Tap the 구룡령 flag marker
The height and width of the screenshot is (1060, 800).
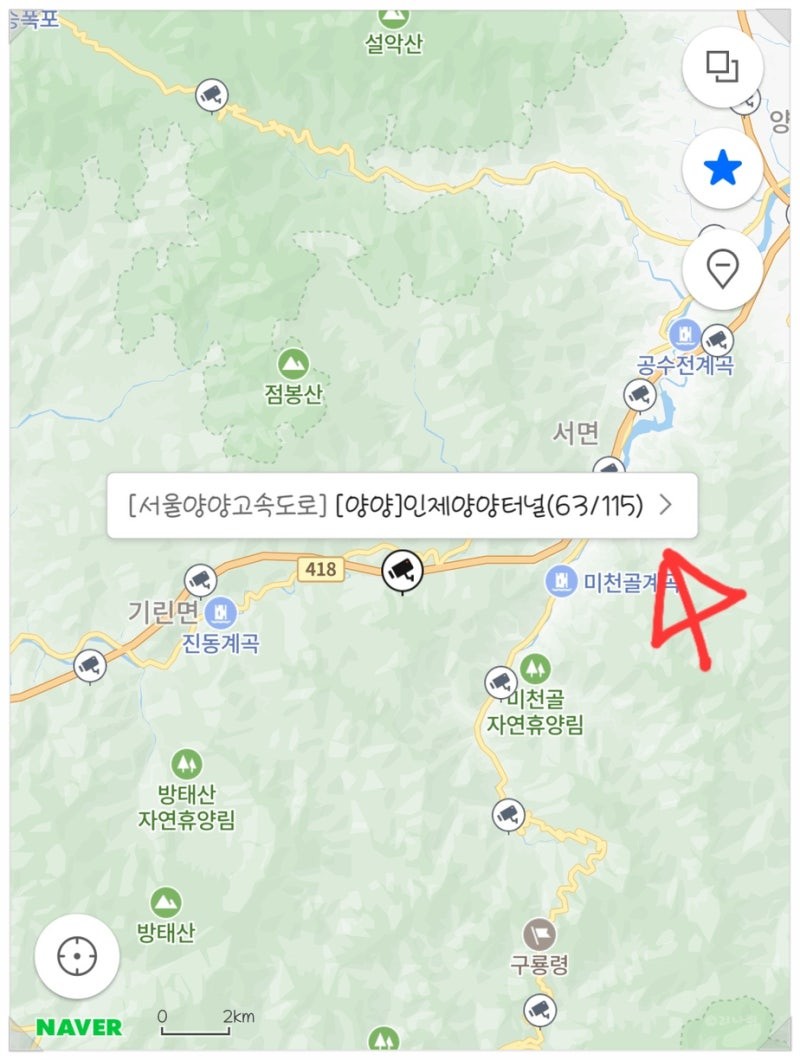[540, 934]
